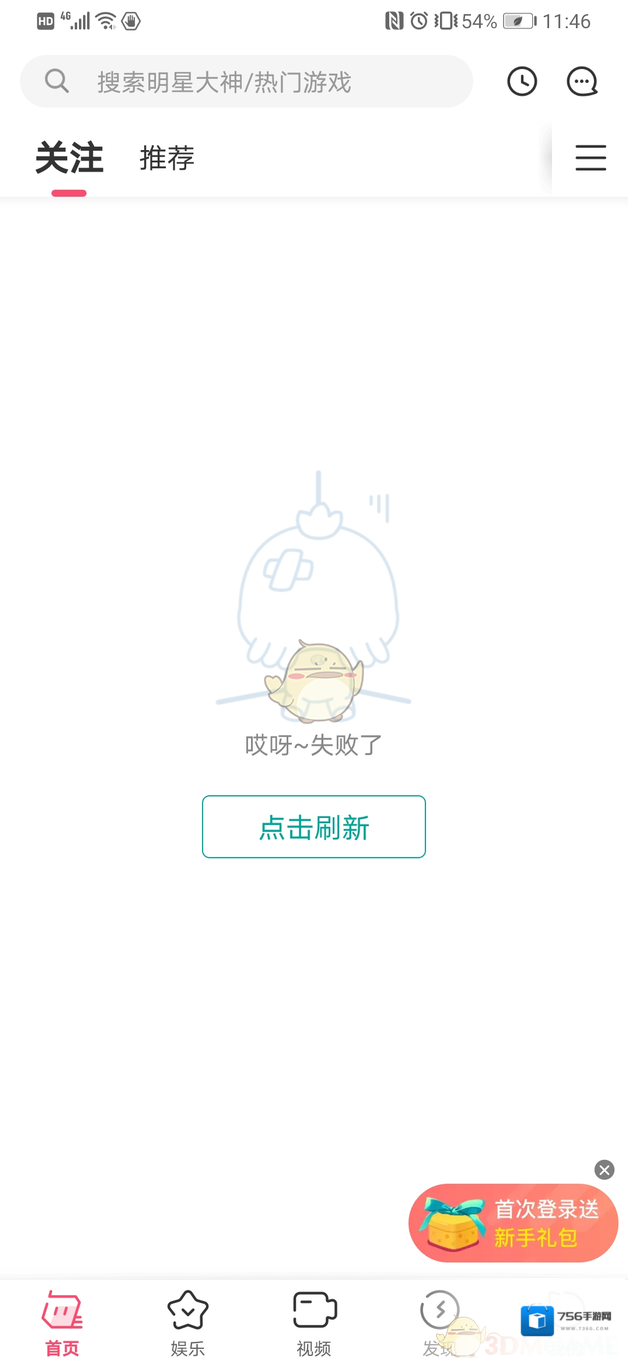
Task: Open the search box for stars and games
Action: (245, 82)
